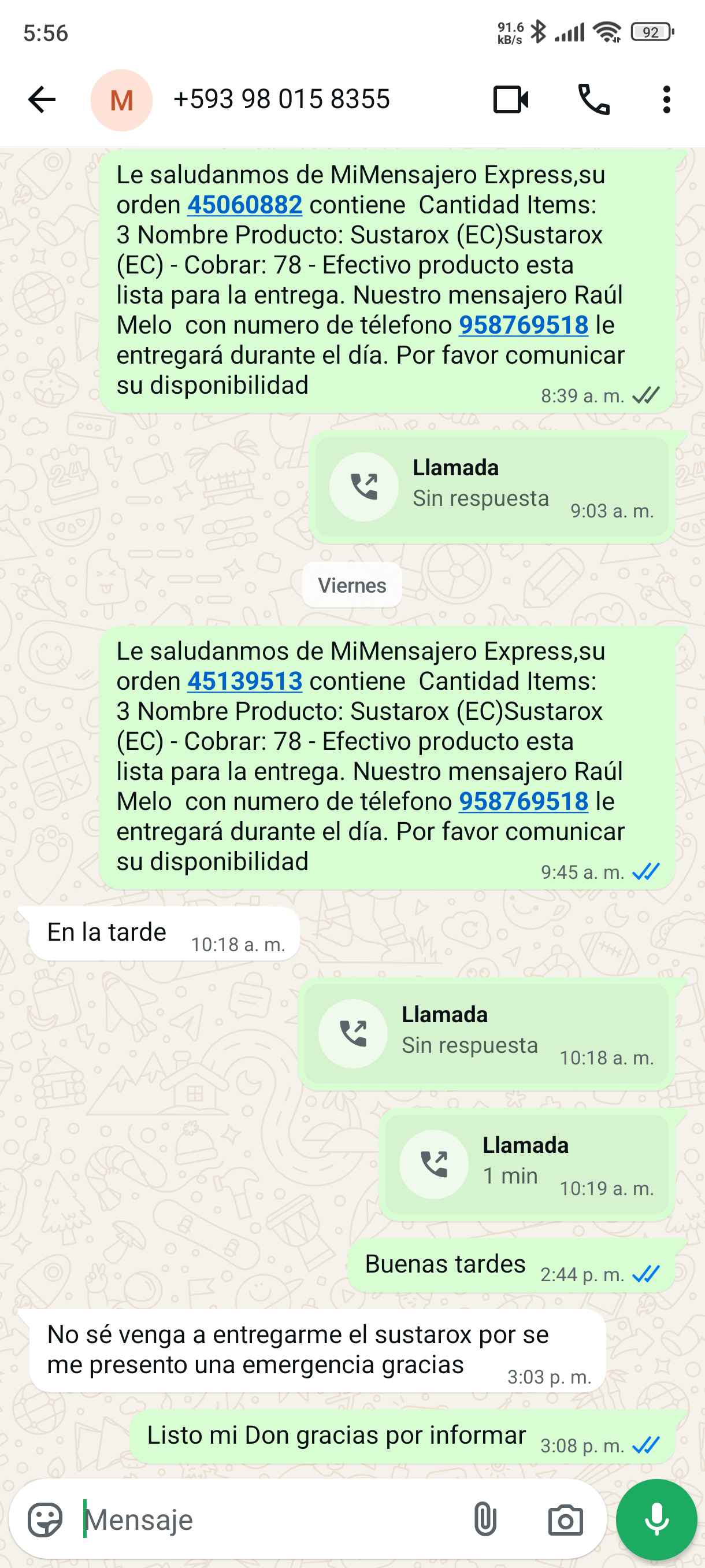
Task: Open the overflow menu
Action: 666,100
